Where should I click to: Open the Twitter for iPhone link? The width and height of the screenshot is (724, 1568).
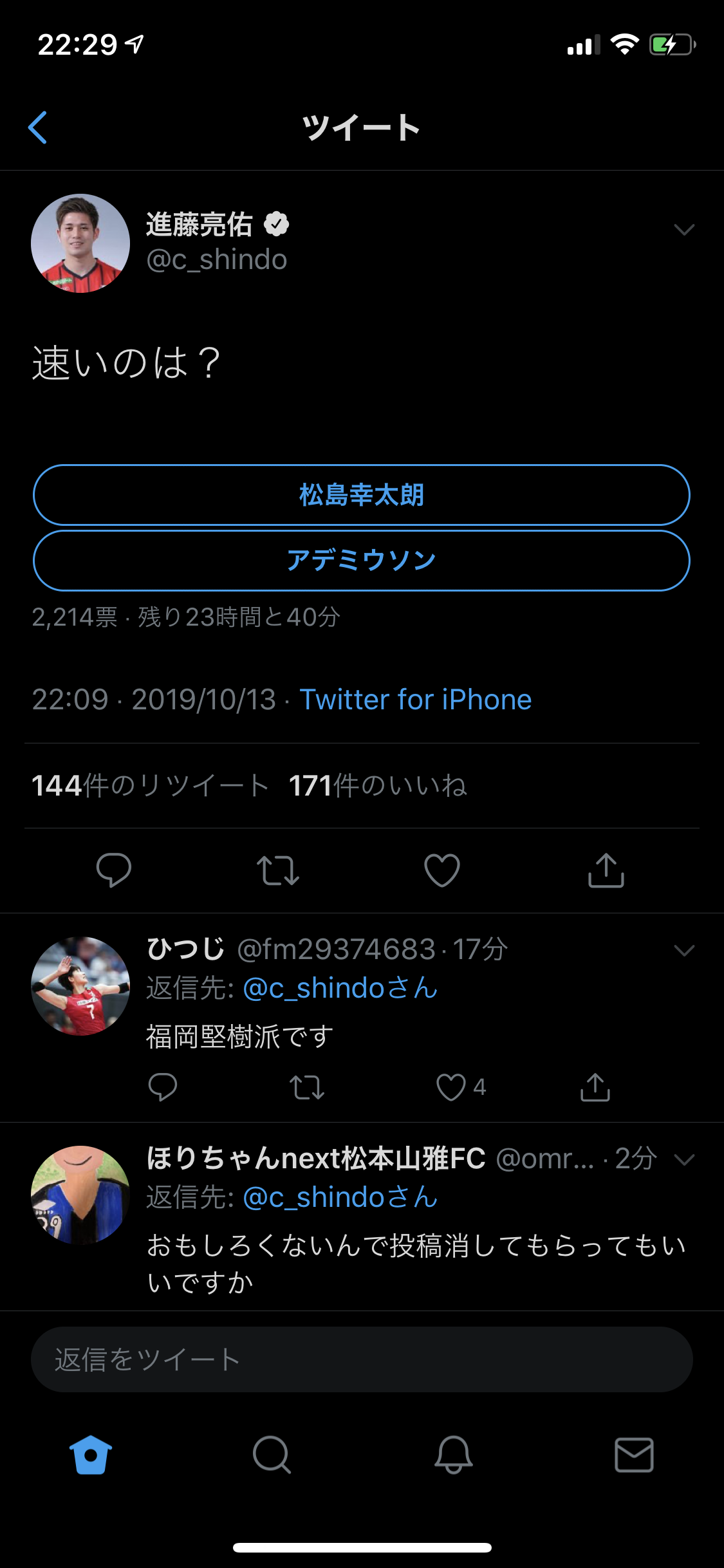416,700
